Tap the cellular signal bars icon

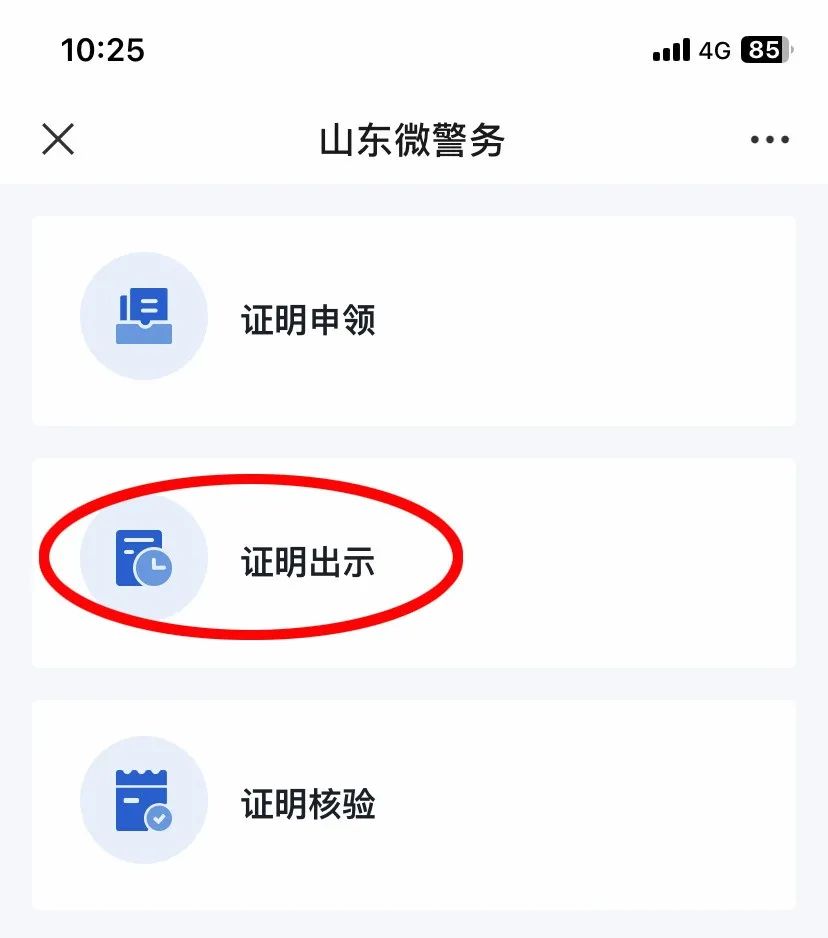pos(672,49)
